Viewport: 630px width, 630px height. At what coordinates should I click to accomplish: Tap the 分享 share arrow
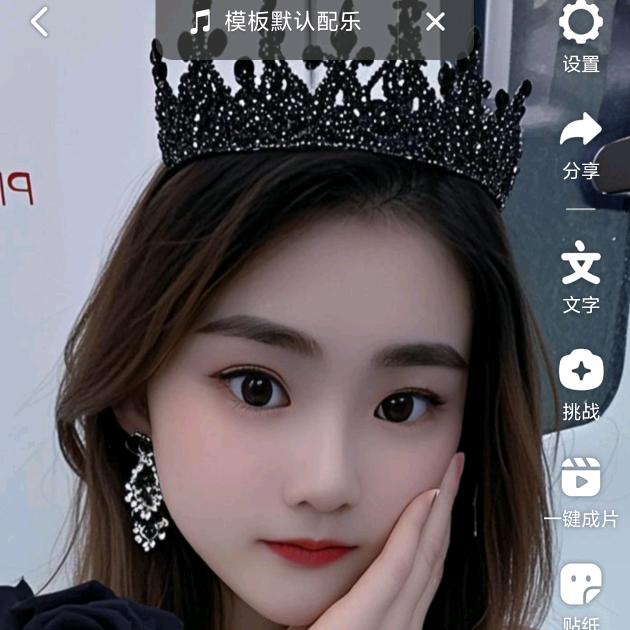pos(581,143)
